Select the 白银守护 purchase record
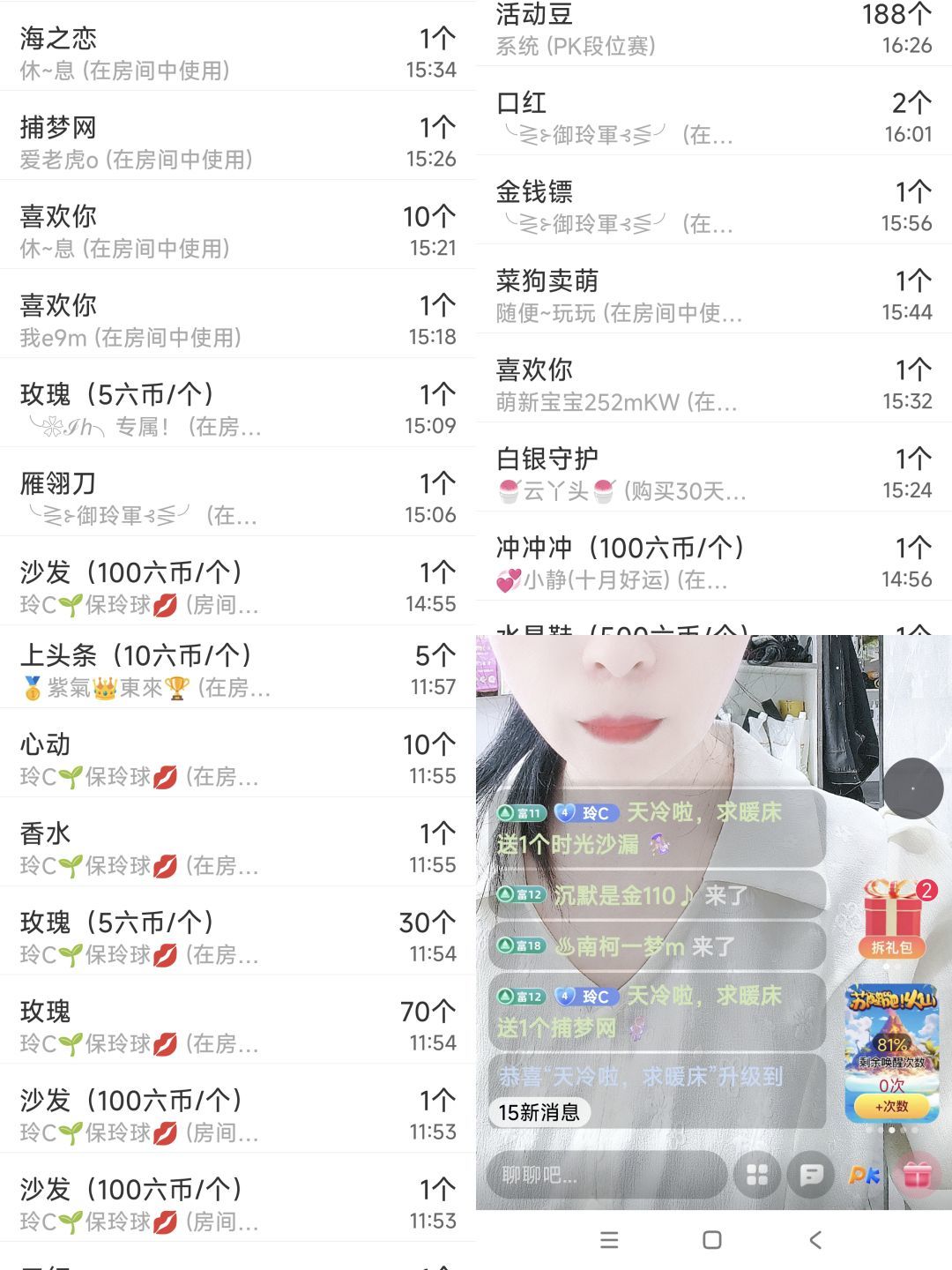The image size is (952, 1270). [712, 472]
